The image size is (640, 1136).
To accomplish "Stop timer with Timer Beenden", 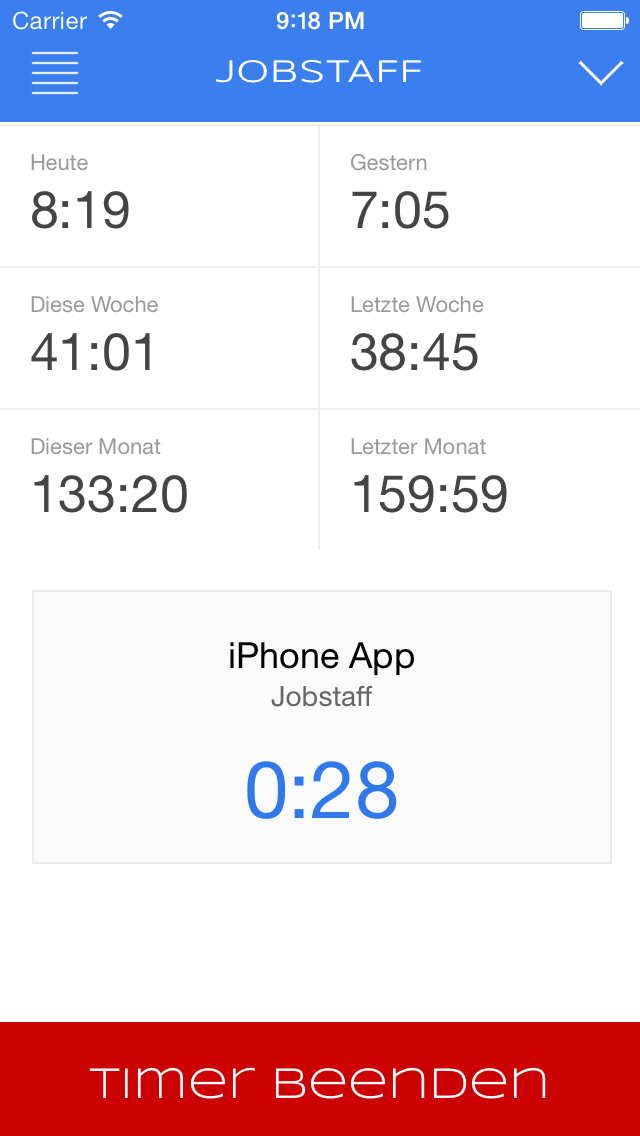I will pos(320,1080).
